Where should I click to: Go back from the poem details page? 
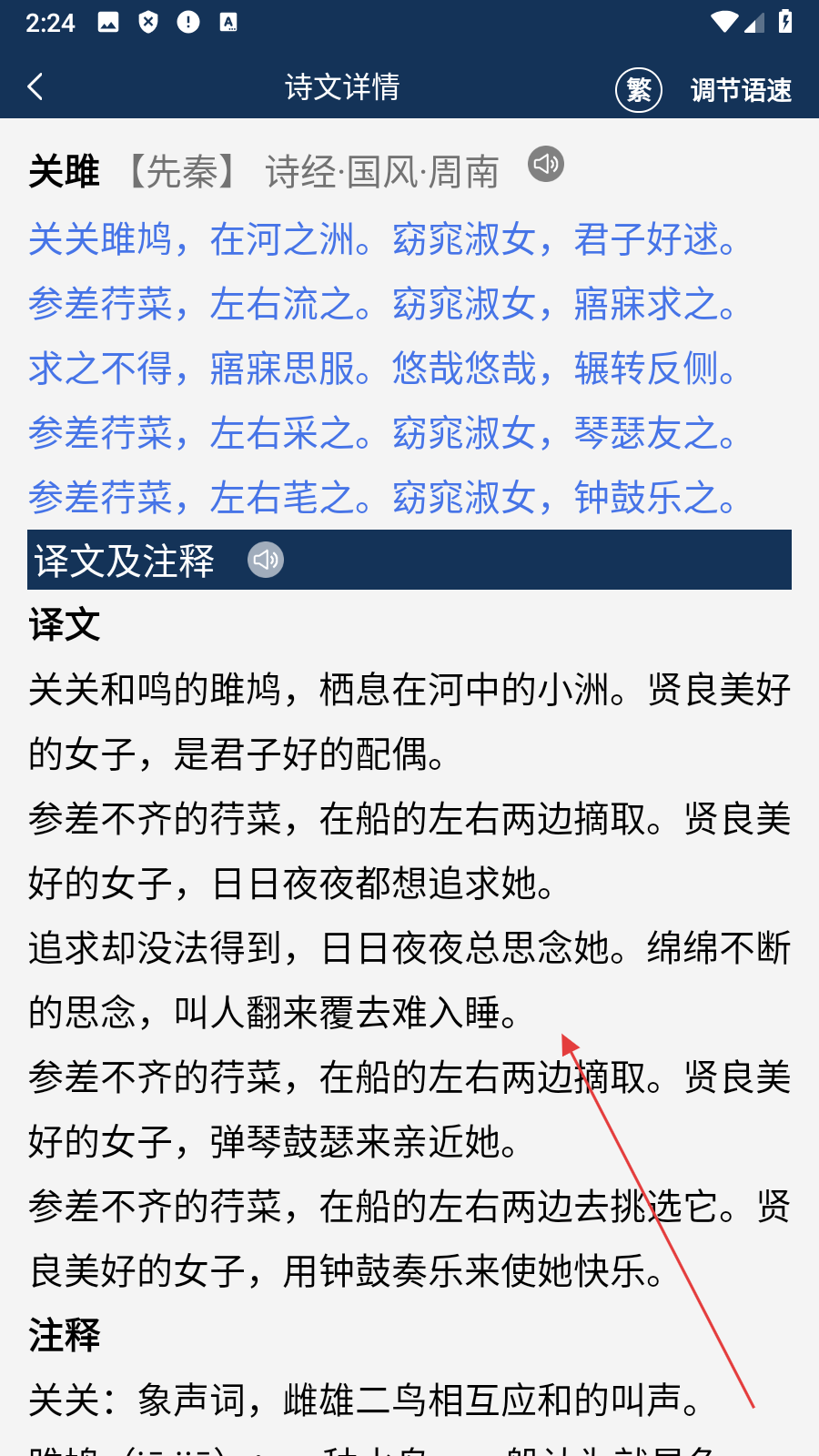tap(36, 87)
